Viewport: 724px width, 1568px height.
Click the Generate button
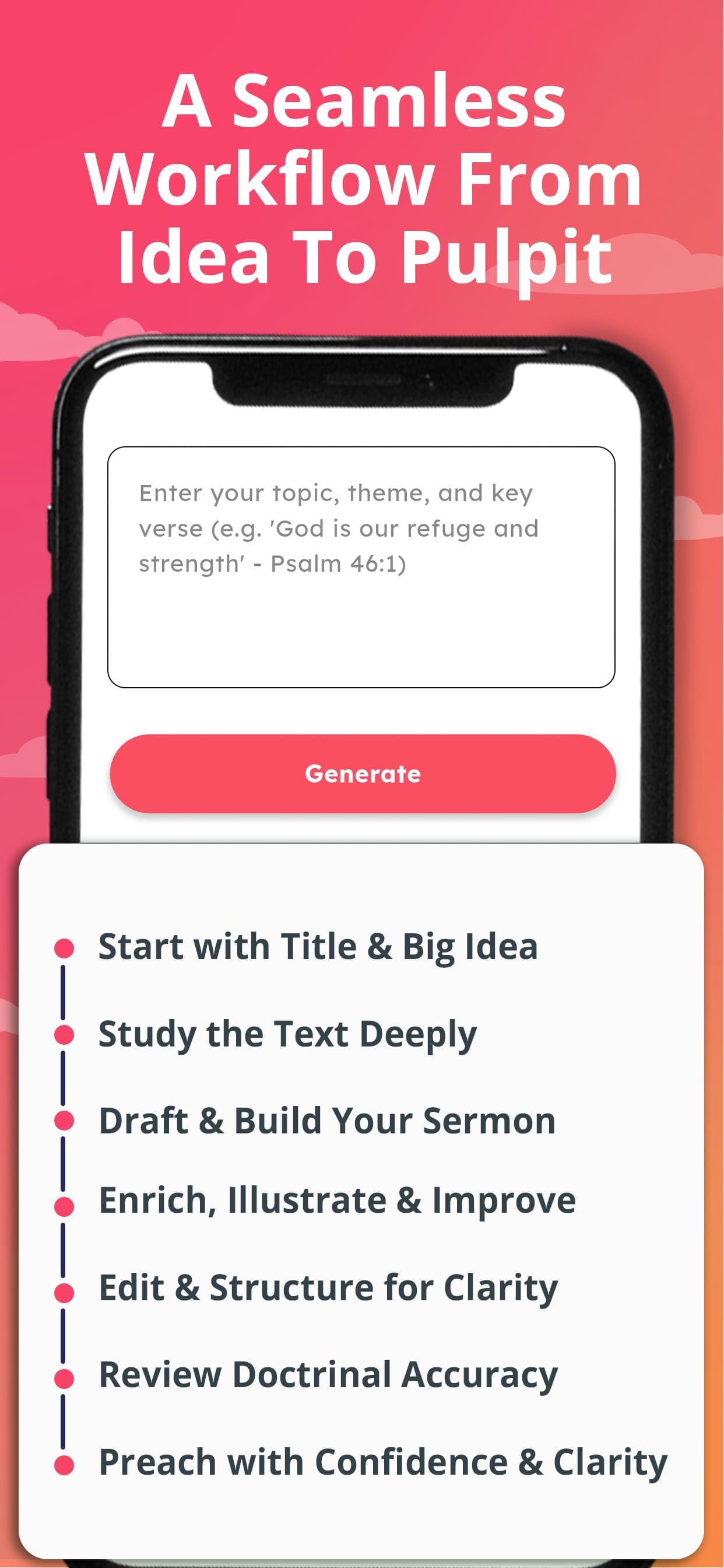362,773
